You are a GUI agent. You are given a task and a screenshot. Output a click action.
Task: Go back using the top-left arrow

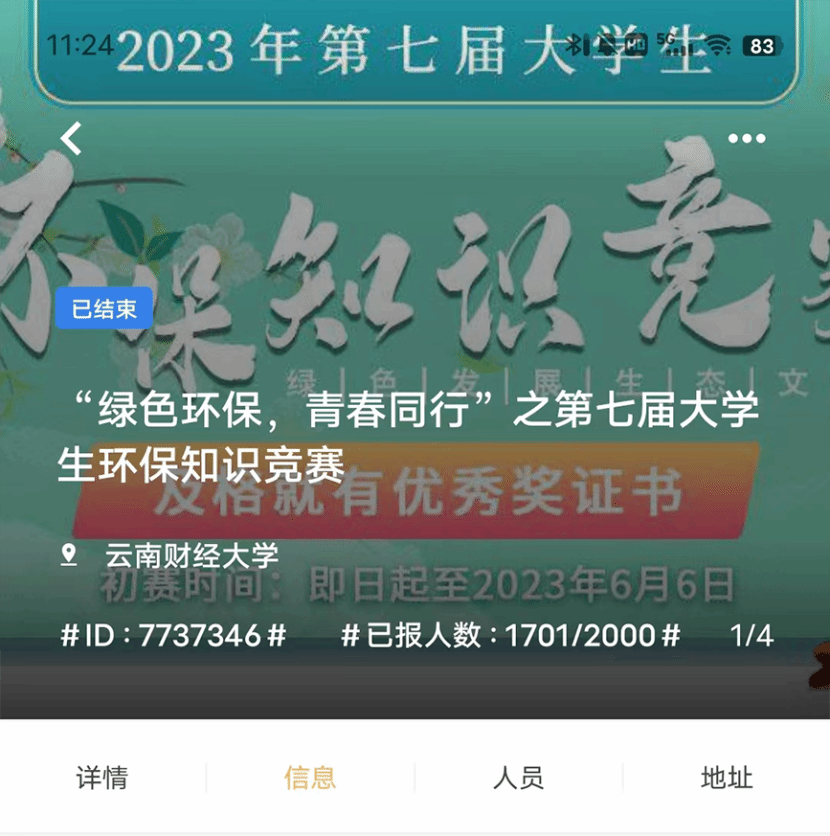coord(71,139)
